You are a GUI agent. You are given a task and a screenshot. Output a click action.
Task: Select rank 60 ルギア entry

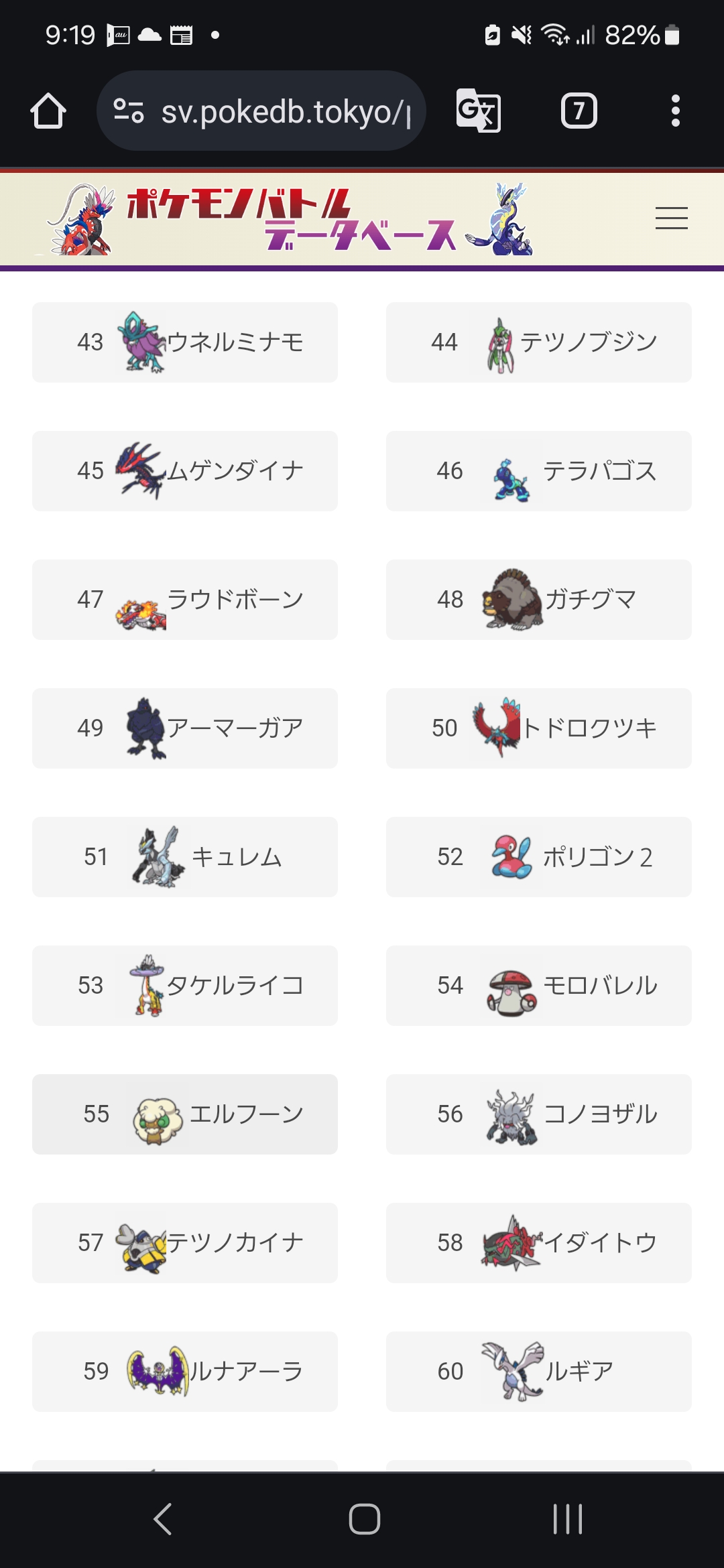(538, 1372)
